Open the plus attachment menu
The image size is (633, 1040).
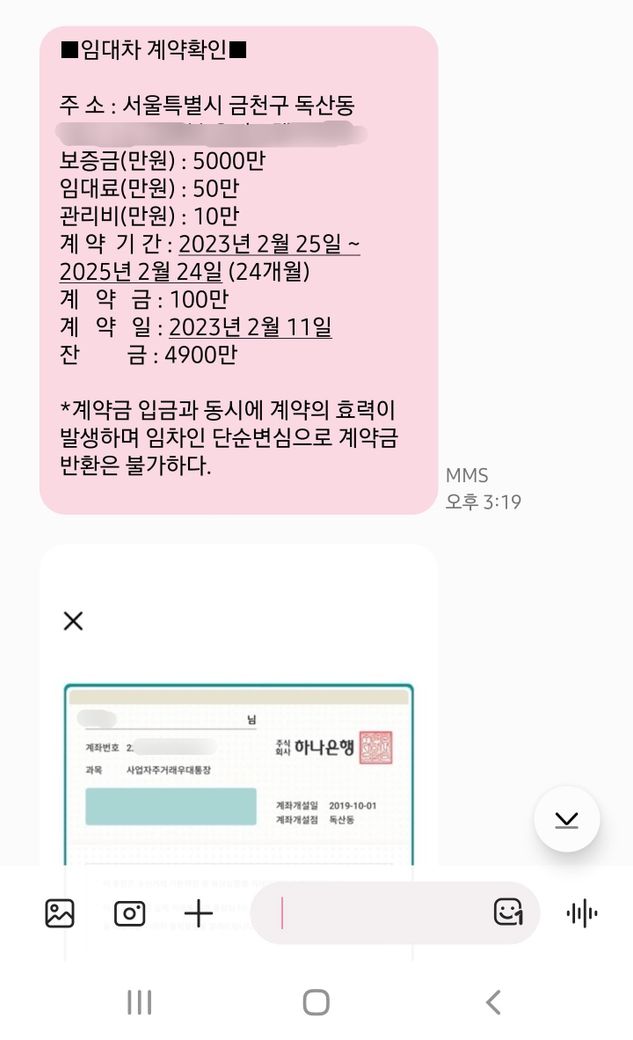(x=199, y=912)
